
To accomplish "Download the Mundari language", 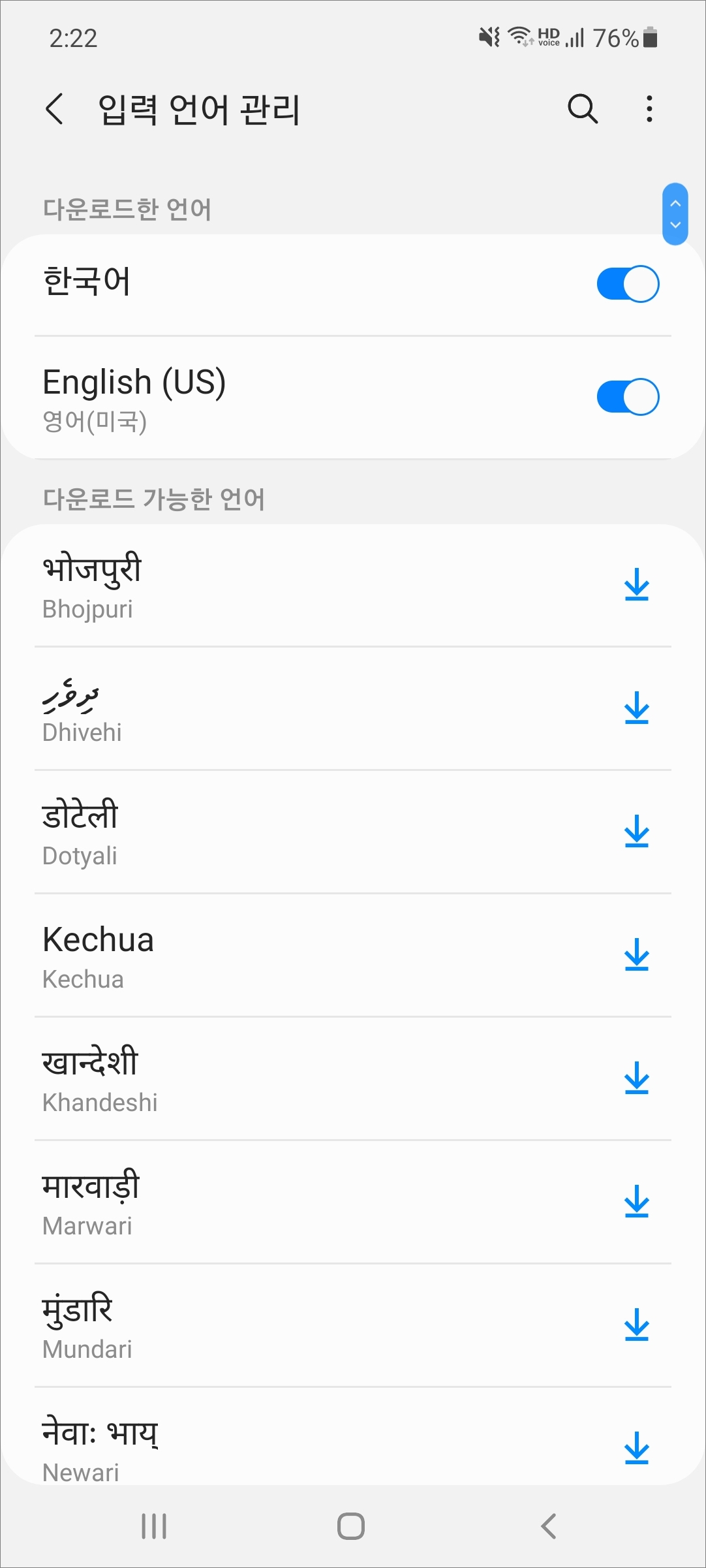I will click(637, 1325).
